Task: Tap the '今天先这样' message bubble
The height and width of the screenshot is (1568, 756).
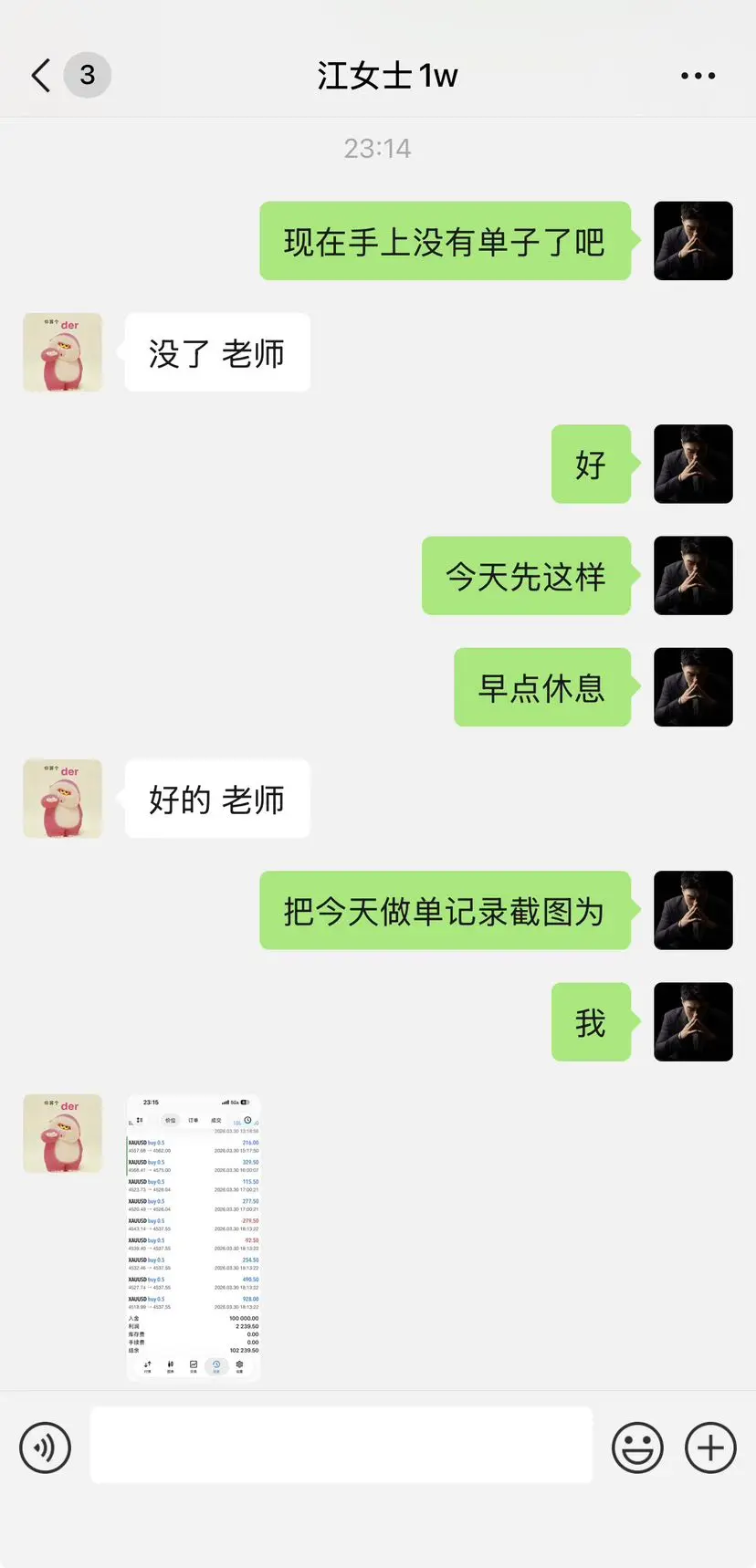Action: [527, 576]
